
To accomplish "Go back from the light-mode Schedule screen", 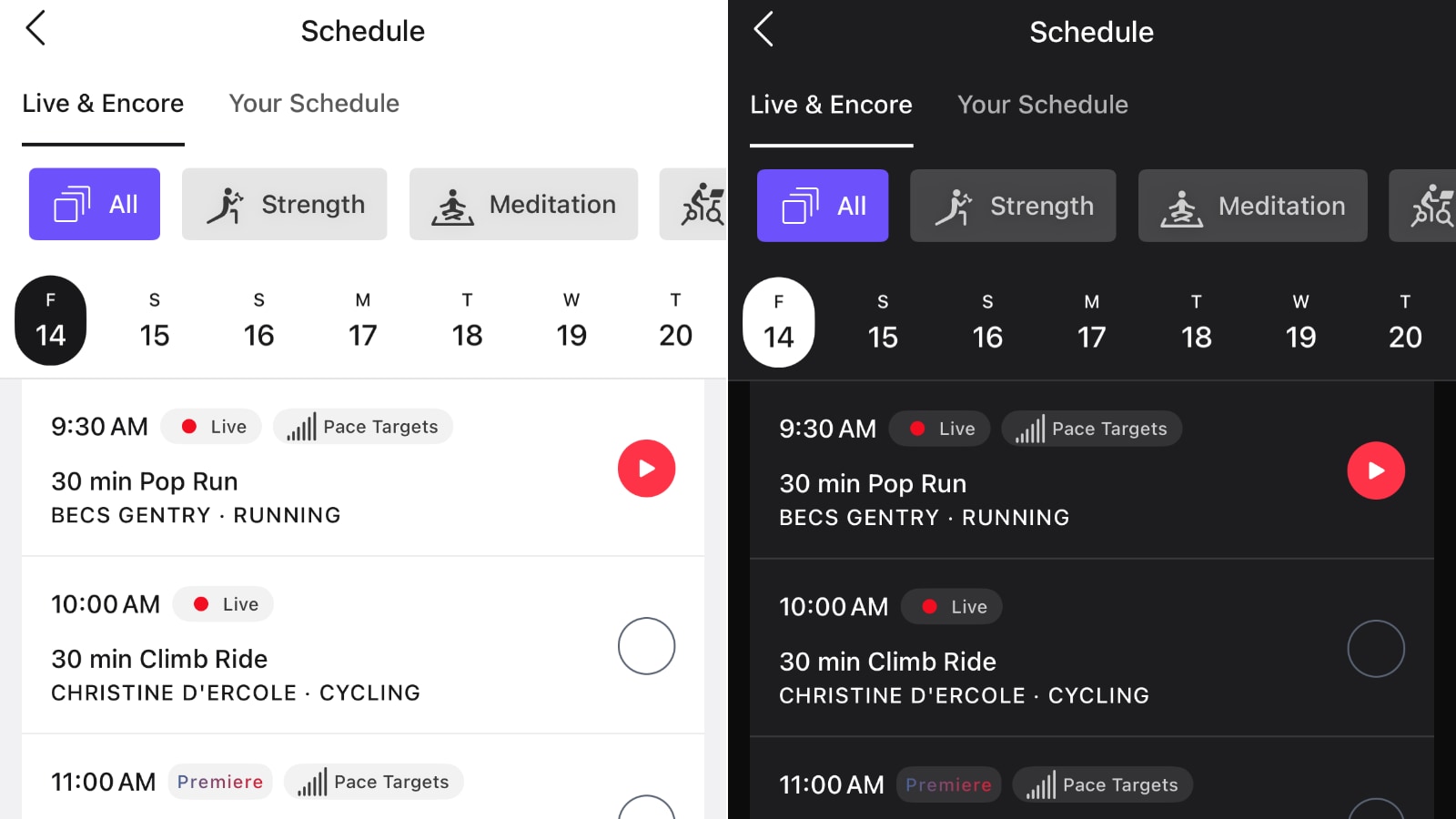I will click(x=35, y=29).
